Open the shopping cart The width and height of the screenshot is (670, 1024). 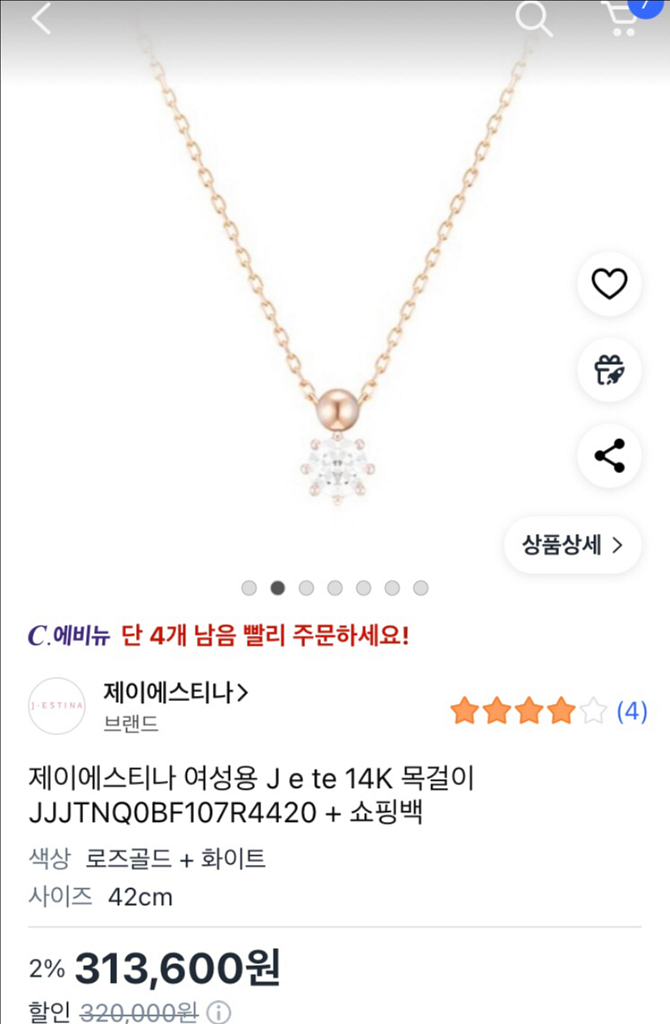622,18
